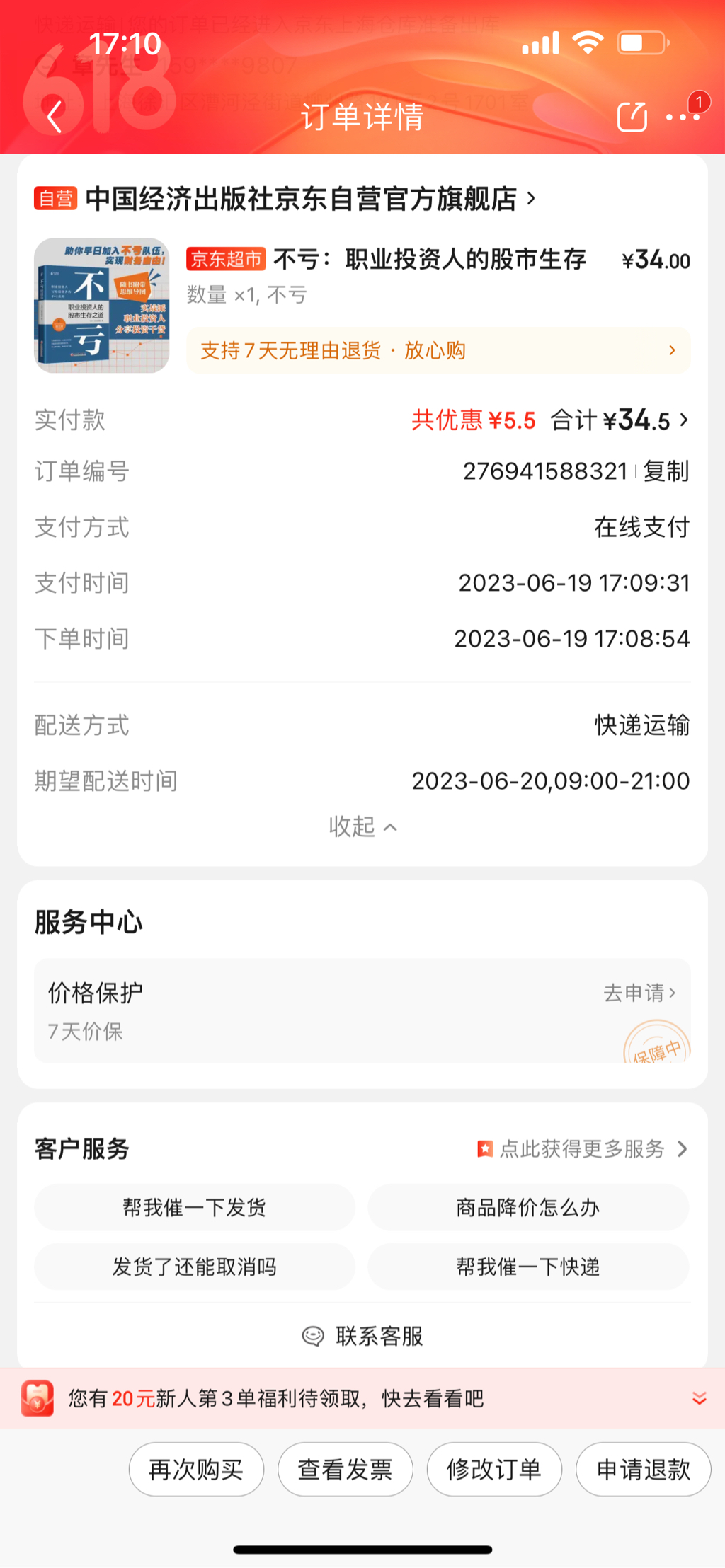Open the 不亏 book product
Image resolution: width=725 pixels, height=1568 pixels.
click(x=429, y=260)
